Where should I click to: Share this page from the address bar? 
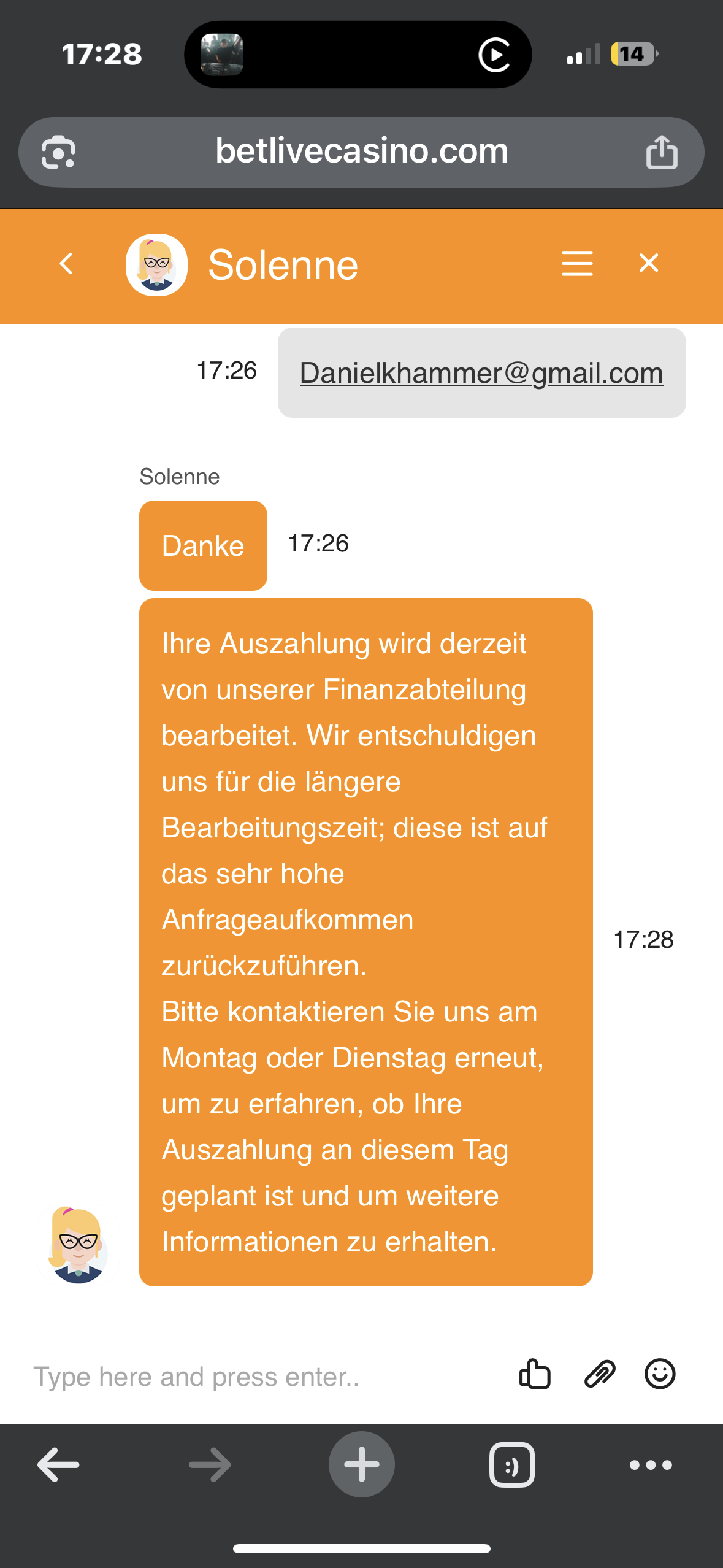coord(662,152)
